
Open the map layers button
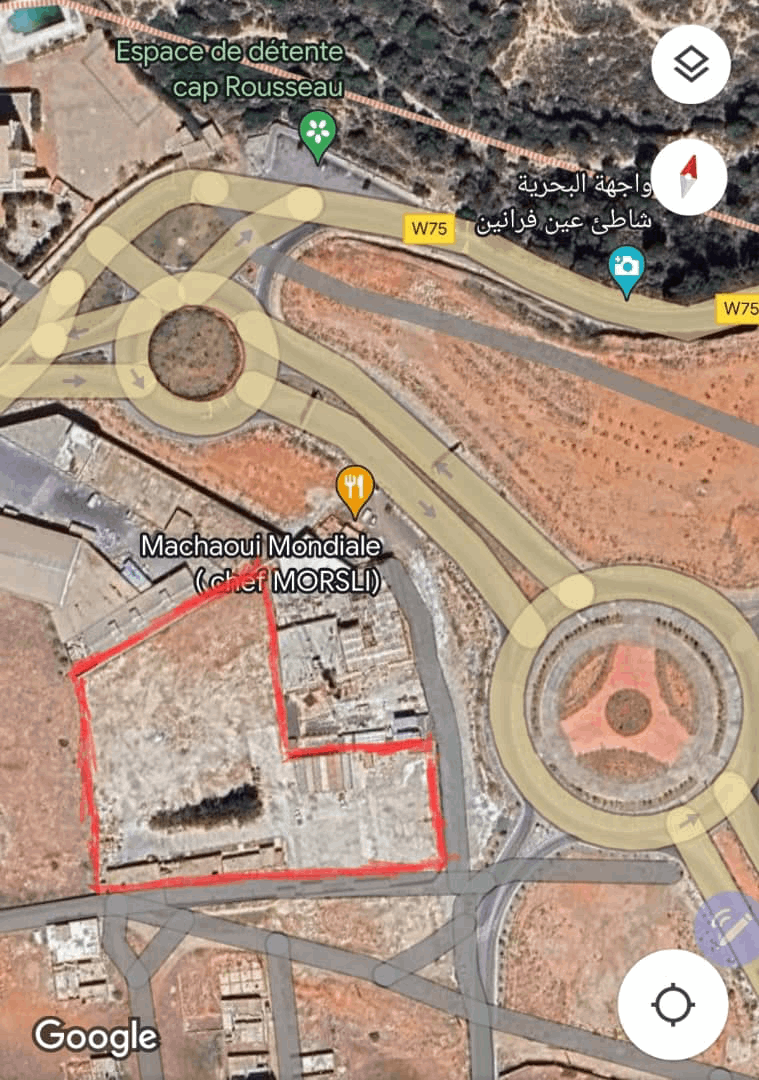690,65
